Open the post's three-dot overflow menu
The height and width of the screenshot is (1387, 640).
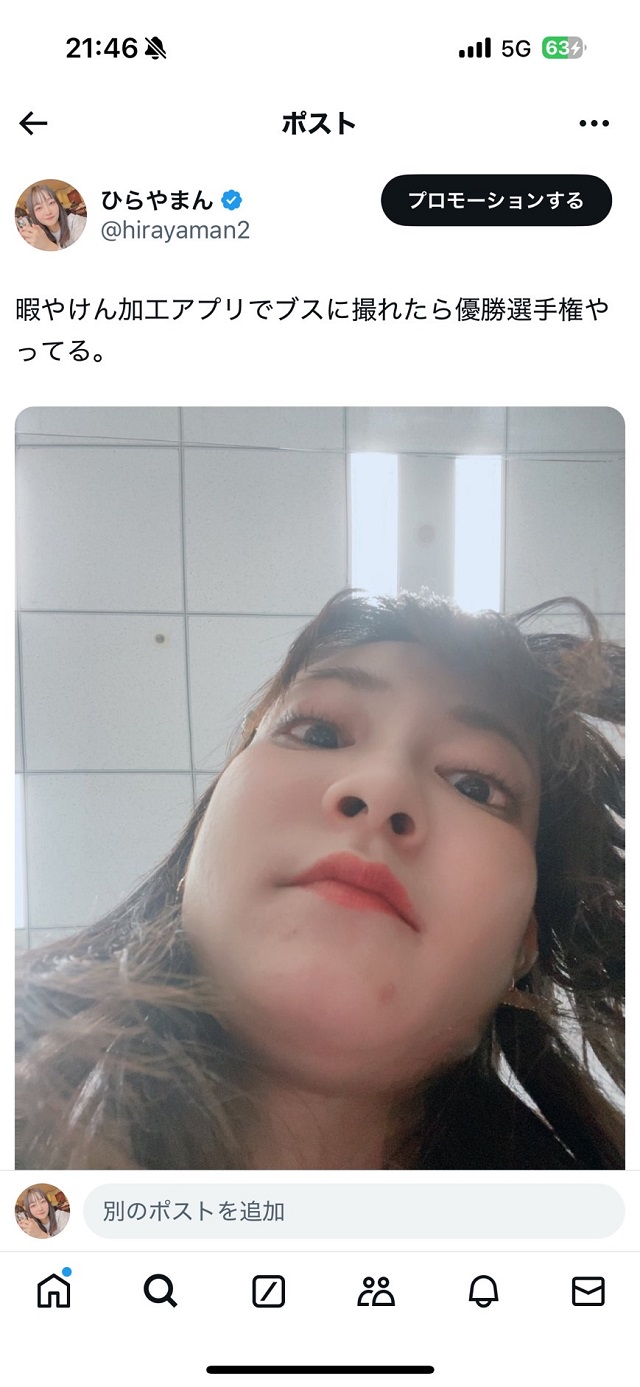pyautogui.click(x=593, y=123)
